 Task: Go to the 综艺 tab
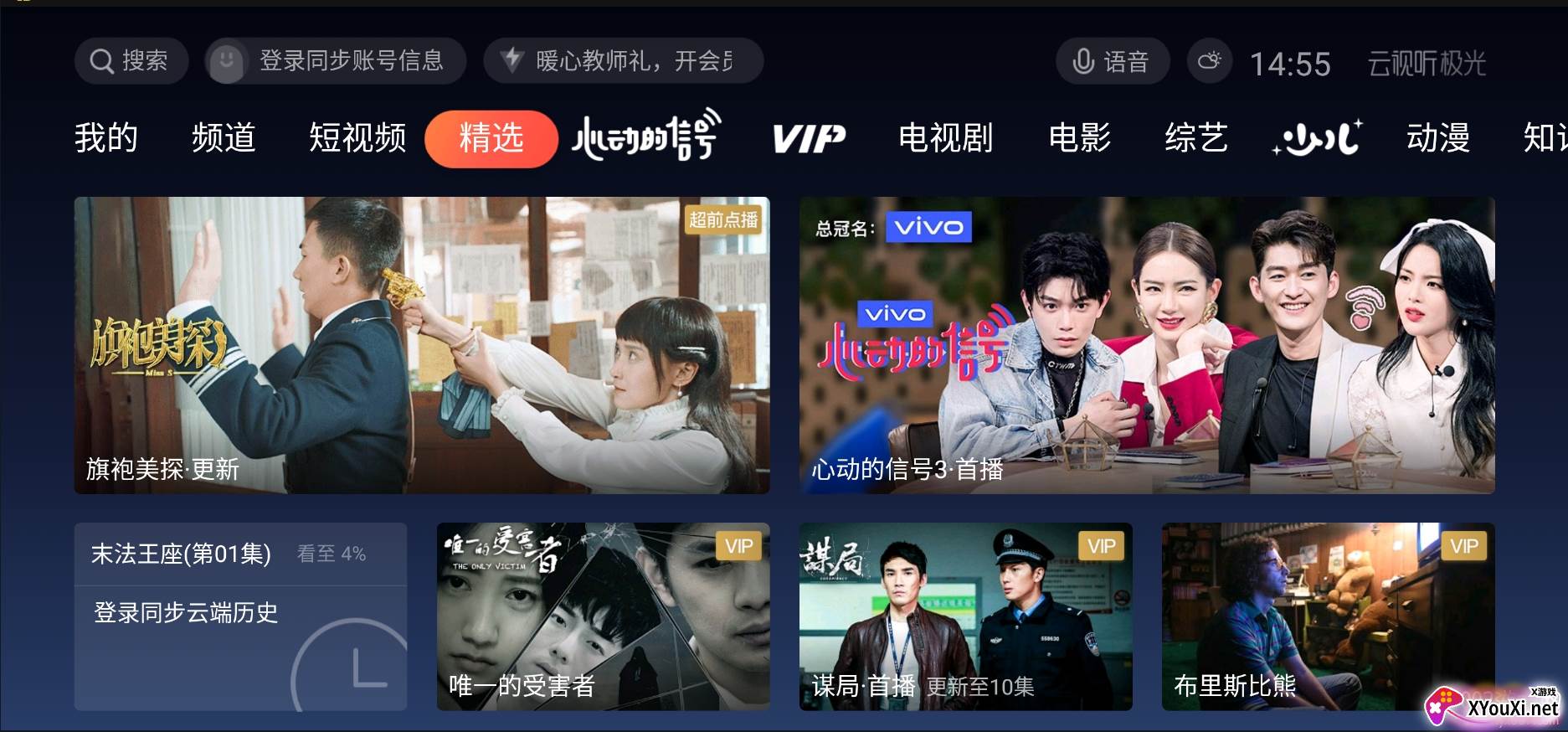(x=1195, y=138)
